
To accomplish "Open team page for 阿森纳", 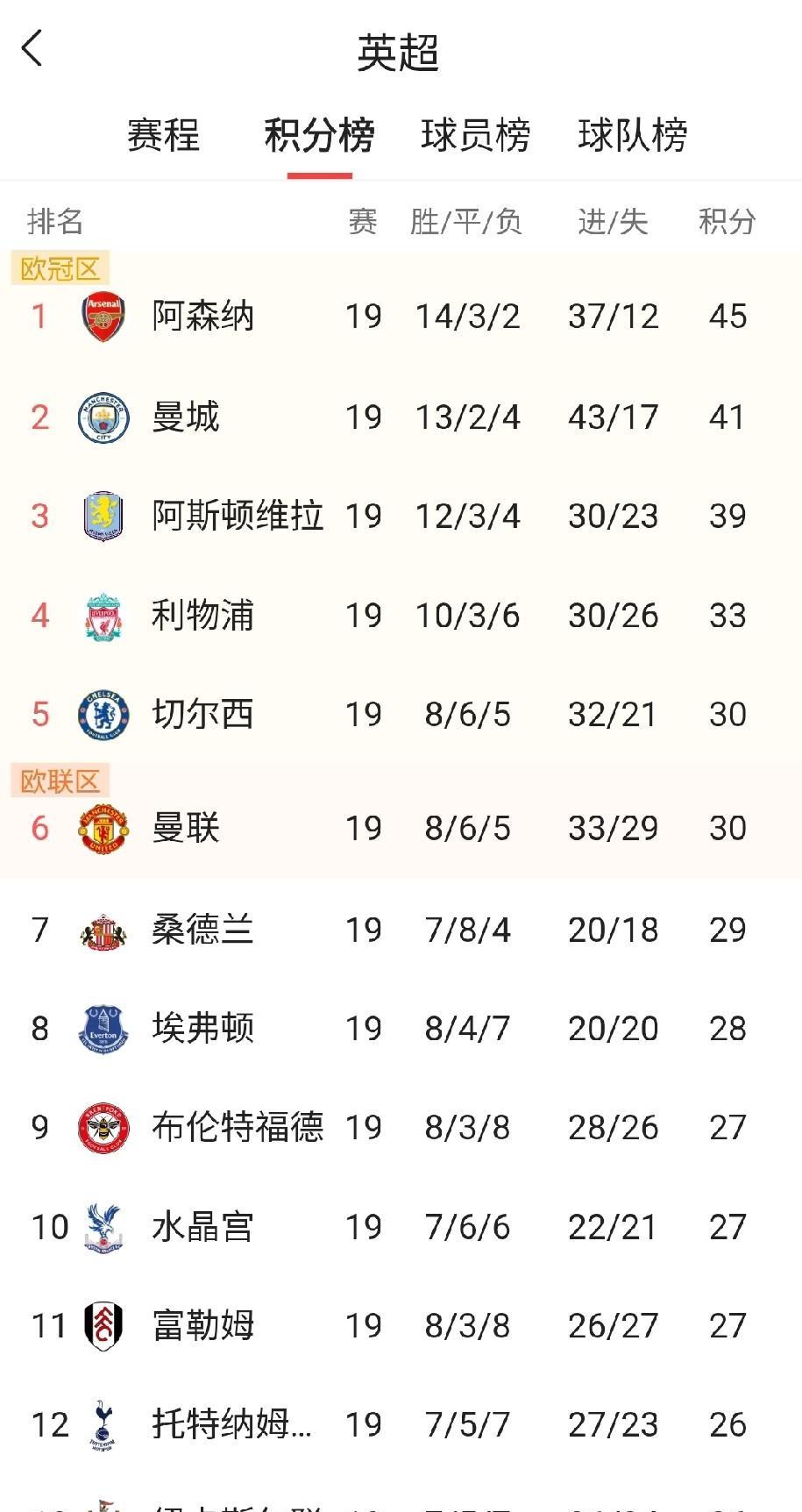I will (202, 317).
